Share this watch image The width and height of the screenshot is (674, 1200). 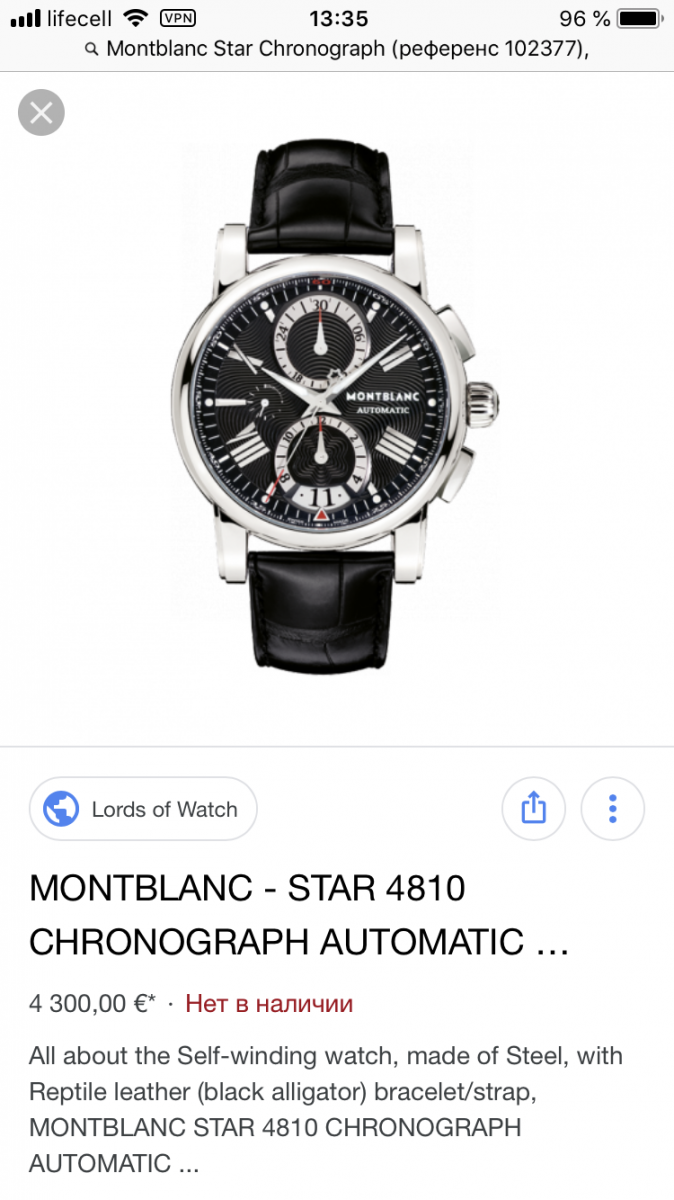(x=534, y=808)
